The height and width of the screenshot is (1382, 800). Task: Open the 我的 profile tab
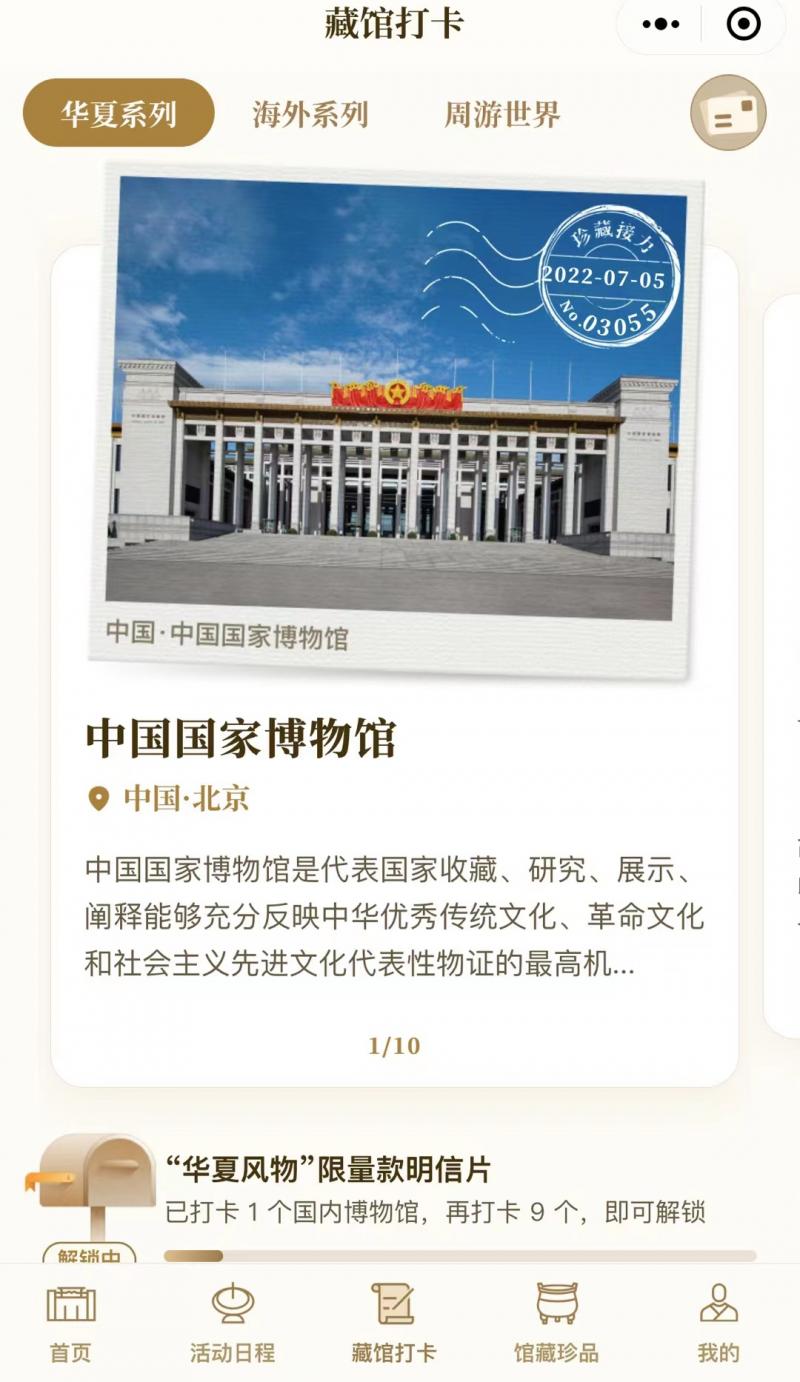[x=718, y=1322]
